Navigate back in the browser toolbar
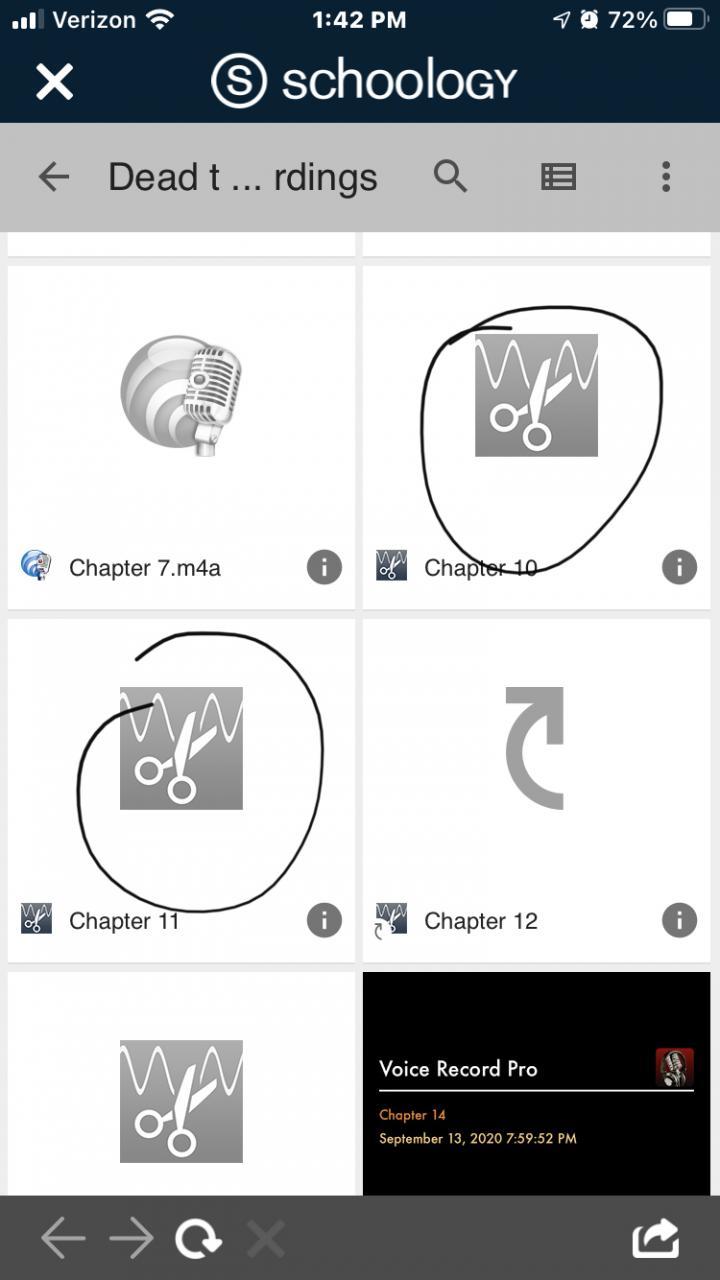720x1280 pixels. click(63, 1240)
